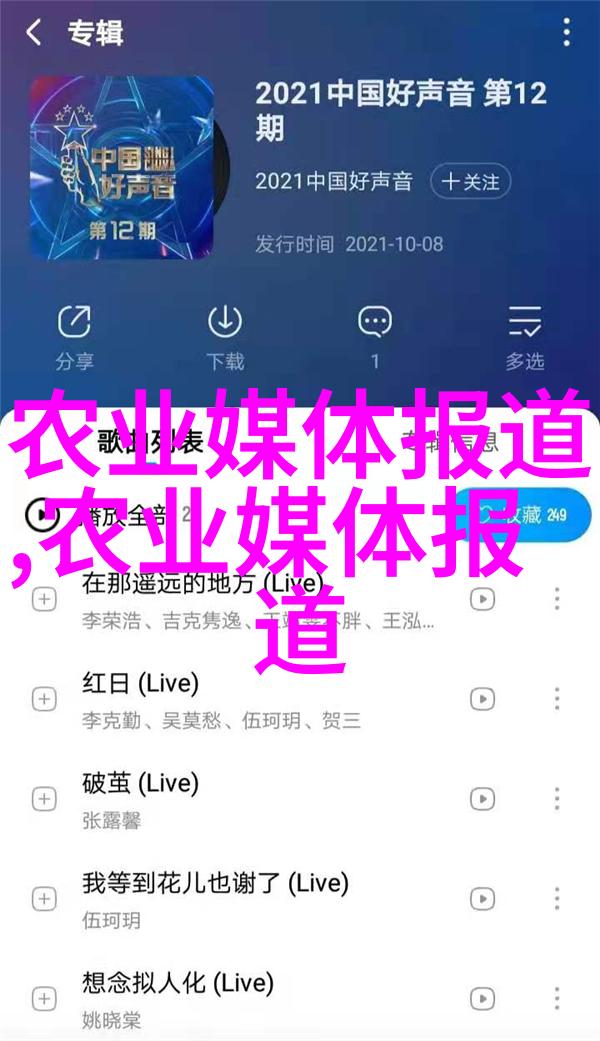The image size is (600, 1041).
Task: Watch the video for 红日 (Live)
Action: coord(483,698)
